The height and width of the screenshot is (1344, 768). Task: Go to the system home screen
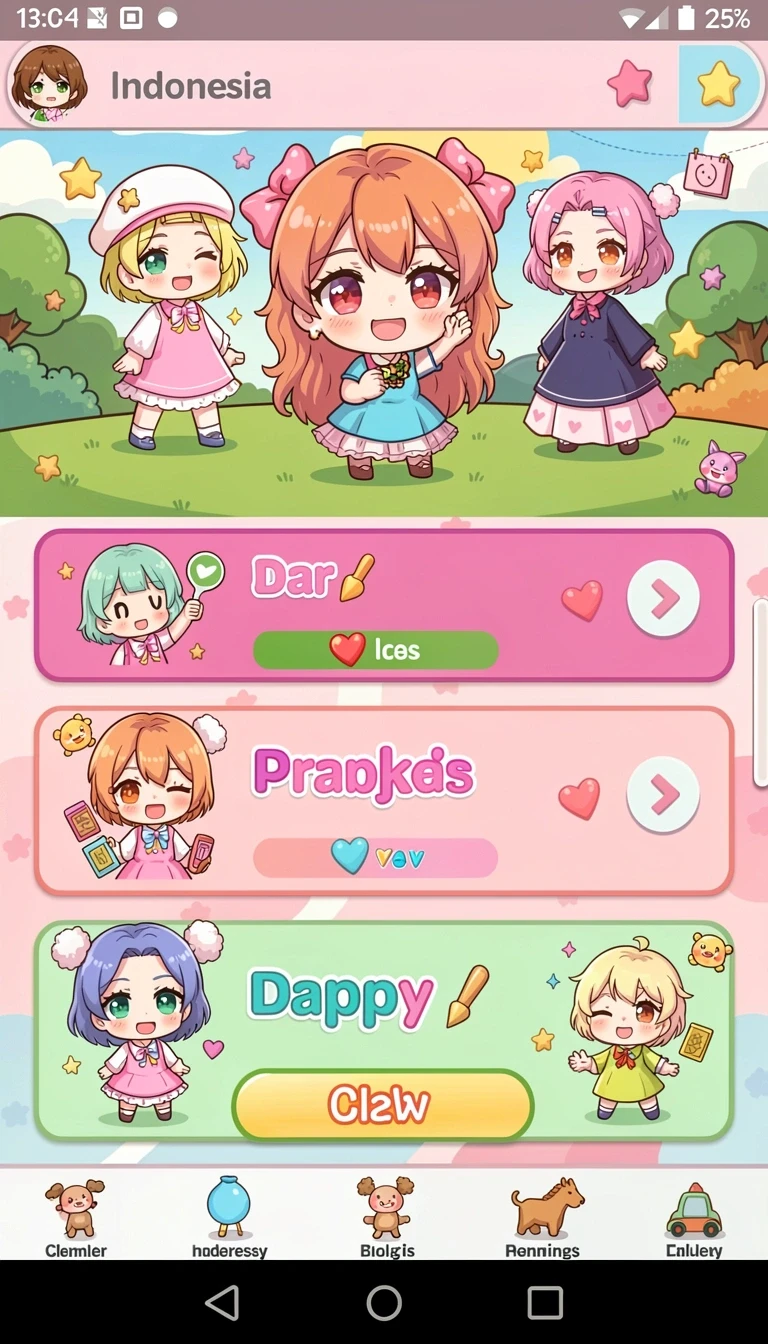[x=384, y=1302]
